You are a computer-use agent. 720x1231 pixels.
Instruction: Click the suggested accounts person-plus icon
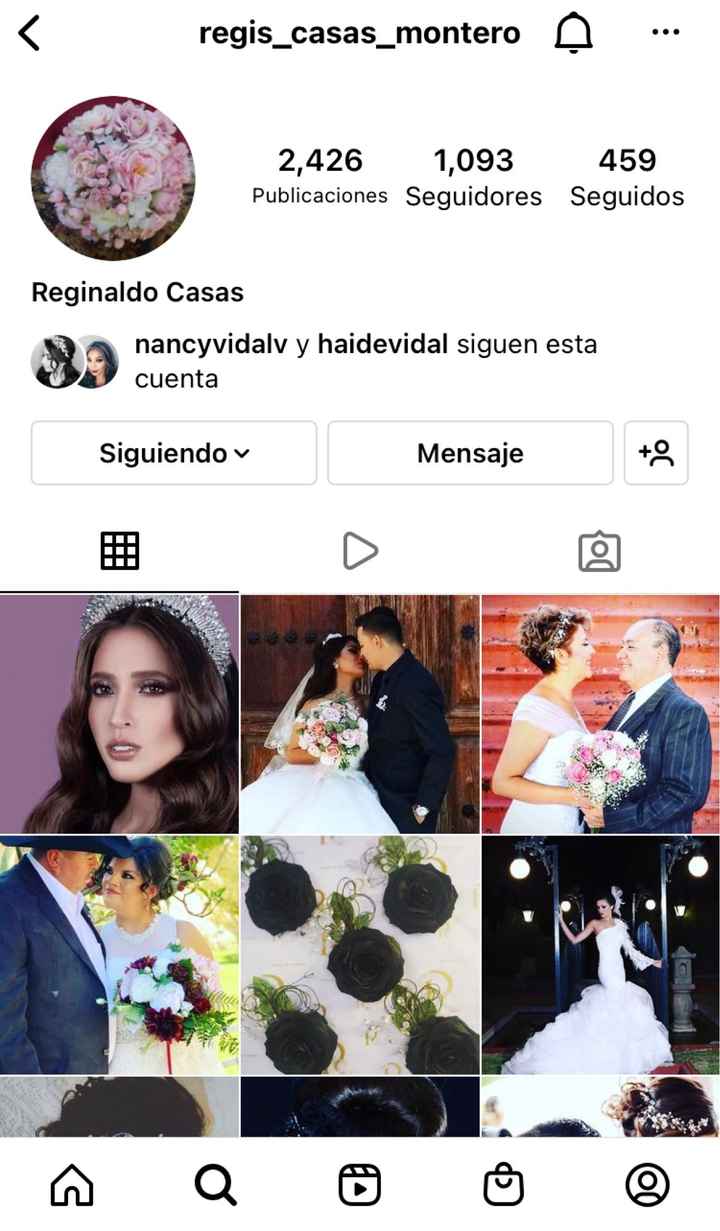[x=656, y=453]
